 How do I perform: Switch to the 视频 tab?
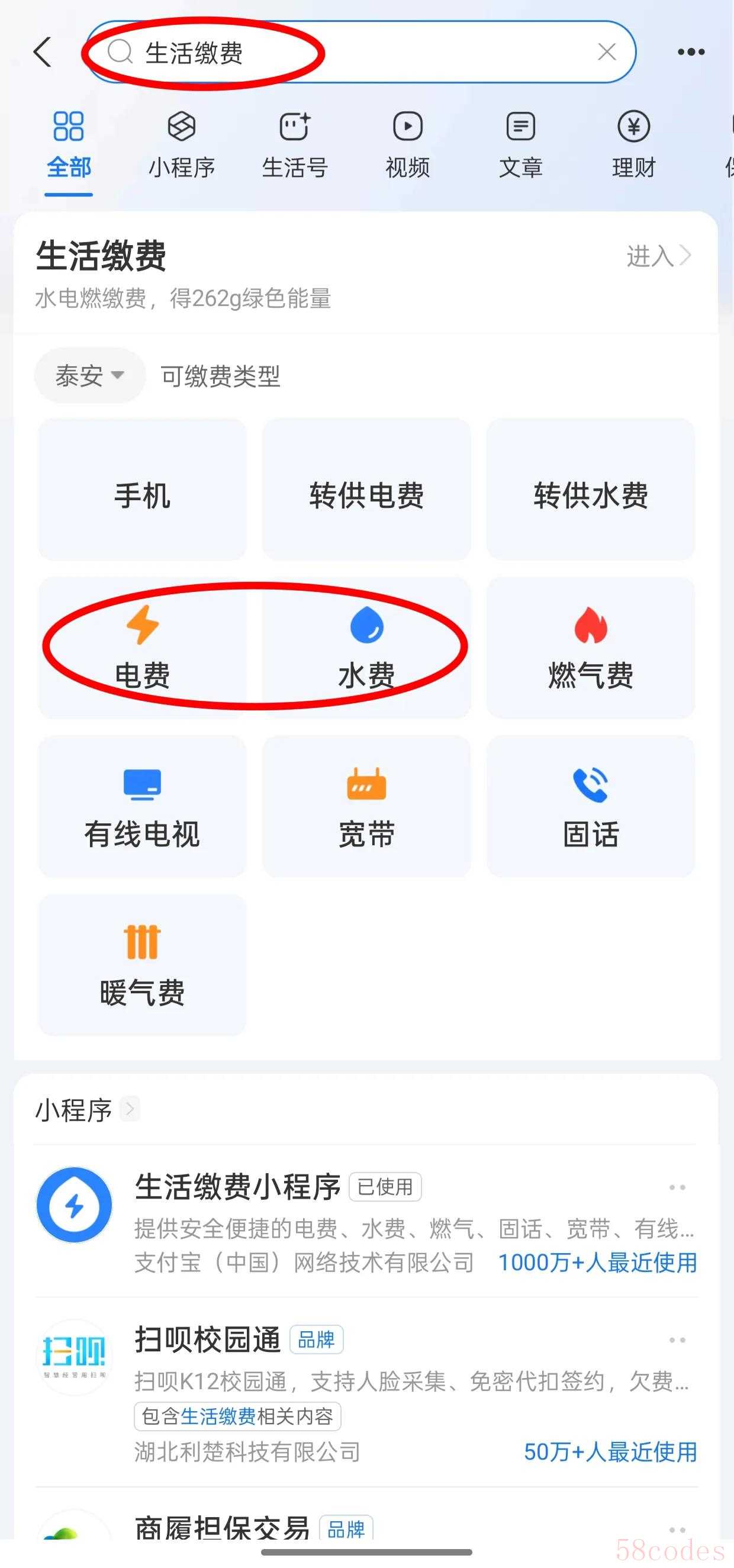coord(408,145)
